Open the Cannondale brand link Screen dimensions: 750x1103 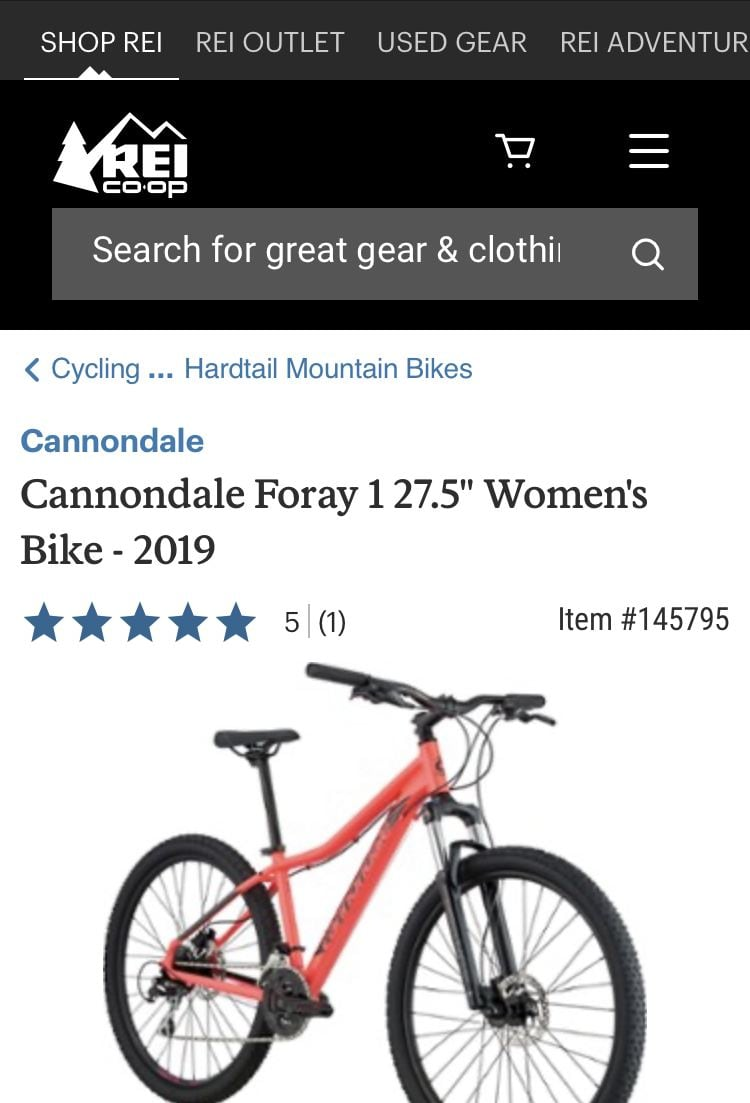click(x=112, y=441)
